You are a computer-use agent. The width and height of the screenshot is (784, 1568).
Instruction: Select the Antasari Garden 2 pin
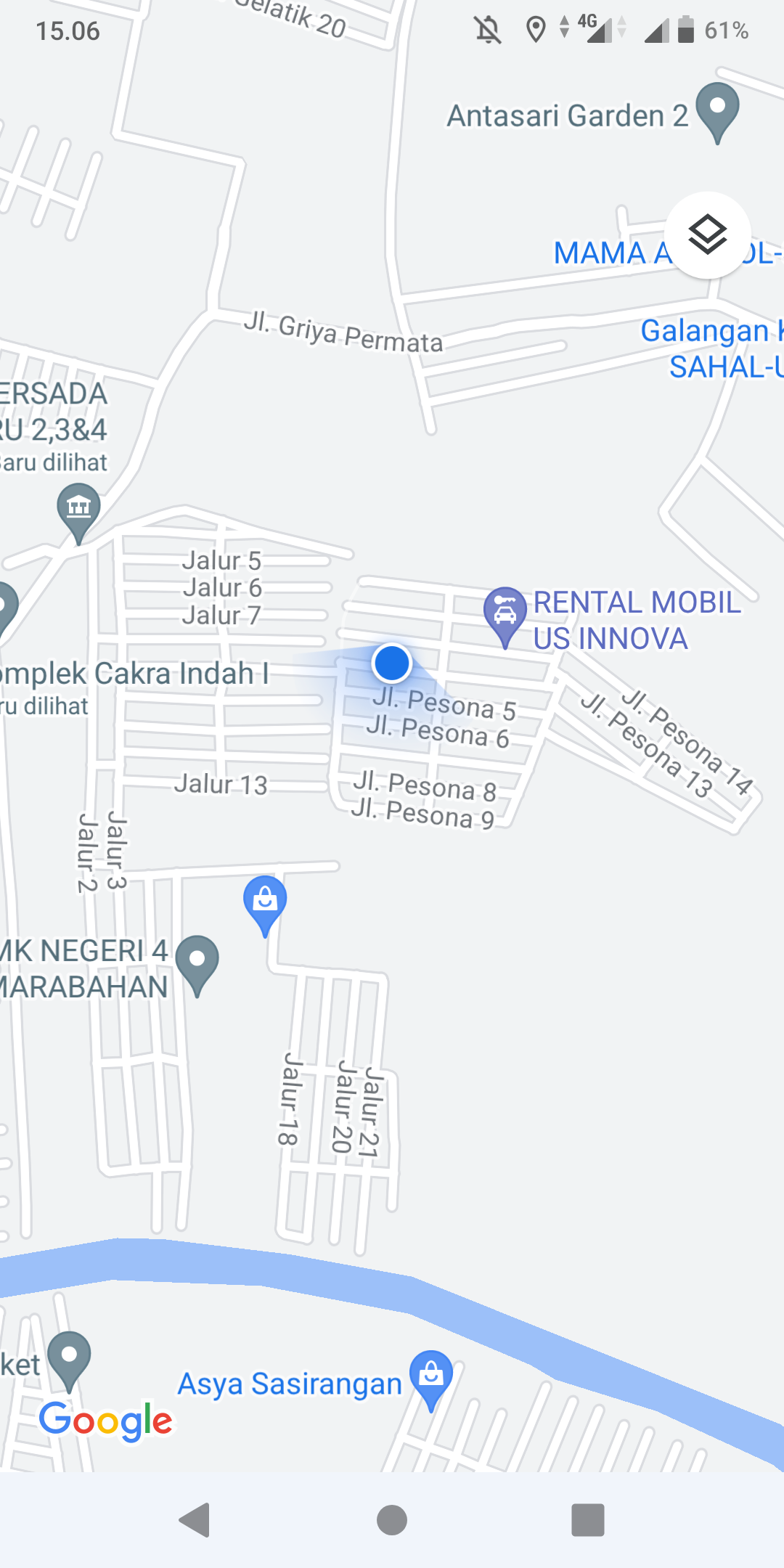point(717,110)
